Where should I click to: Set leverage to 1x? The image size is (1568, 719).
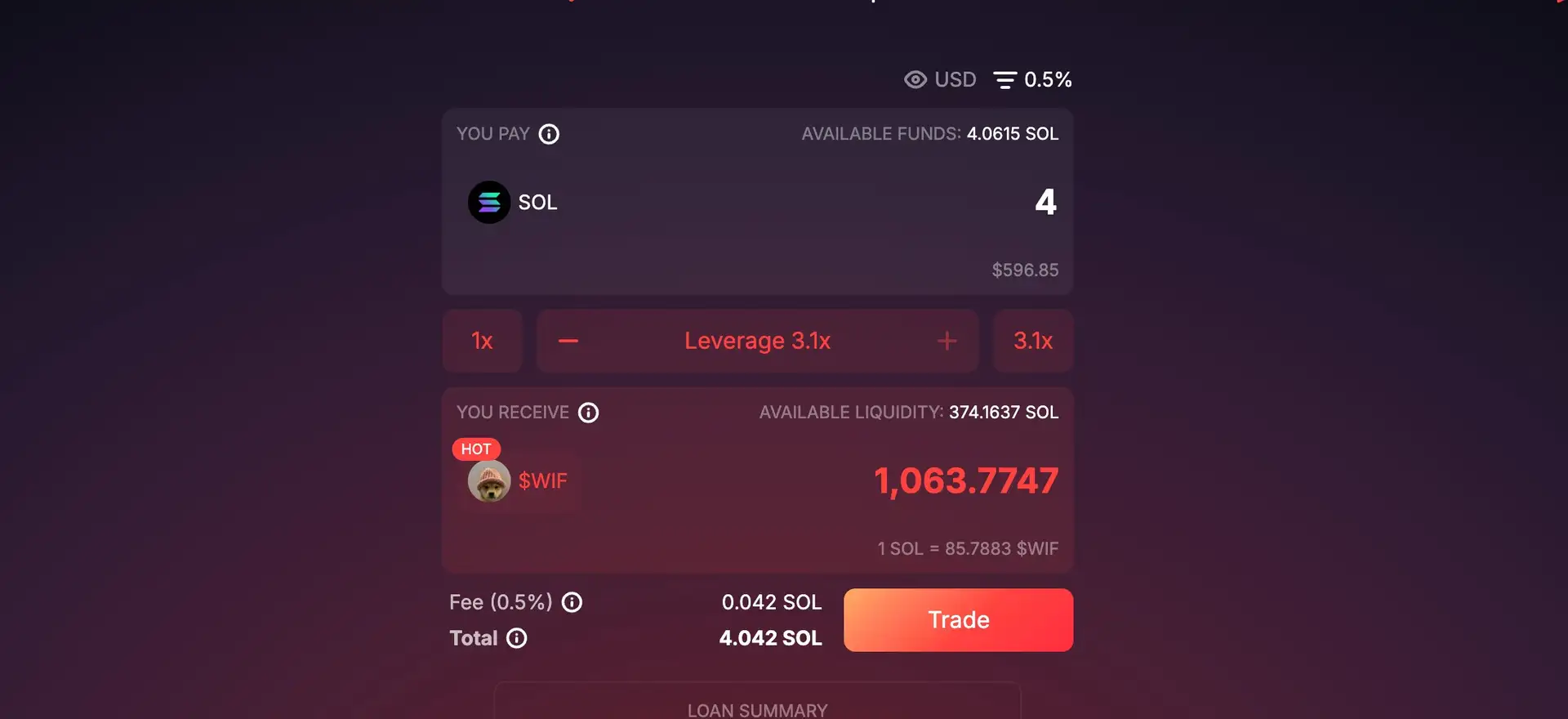tap(482, 341)
